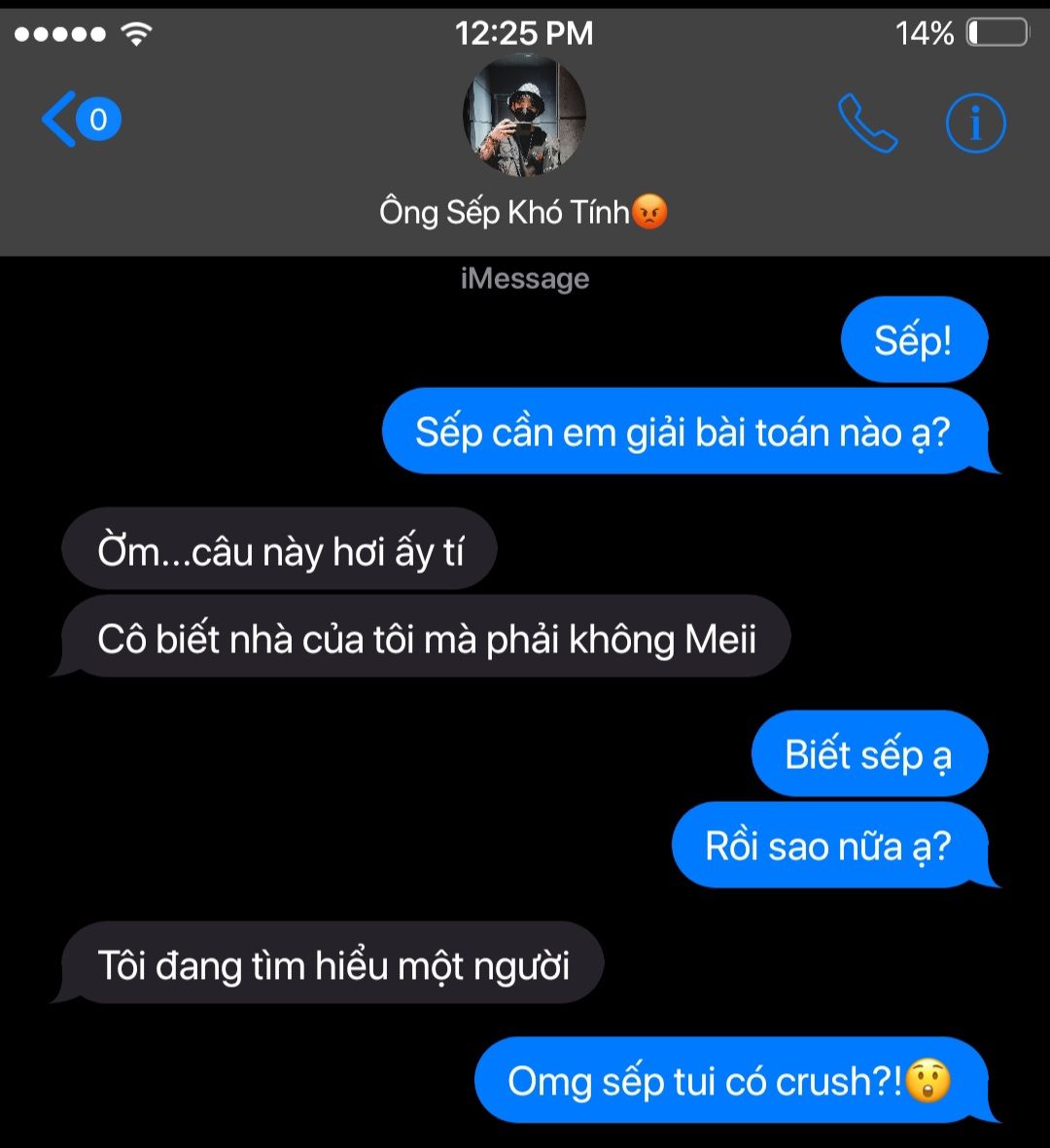Open the contact's profile picture

point(524,116)
